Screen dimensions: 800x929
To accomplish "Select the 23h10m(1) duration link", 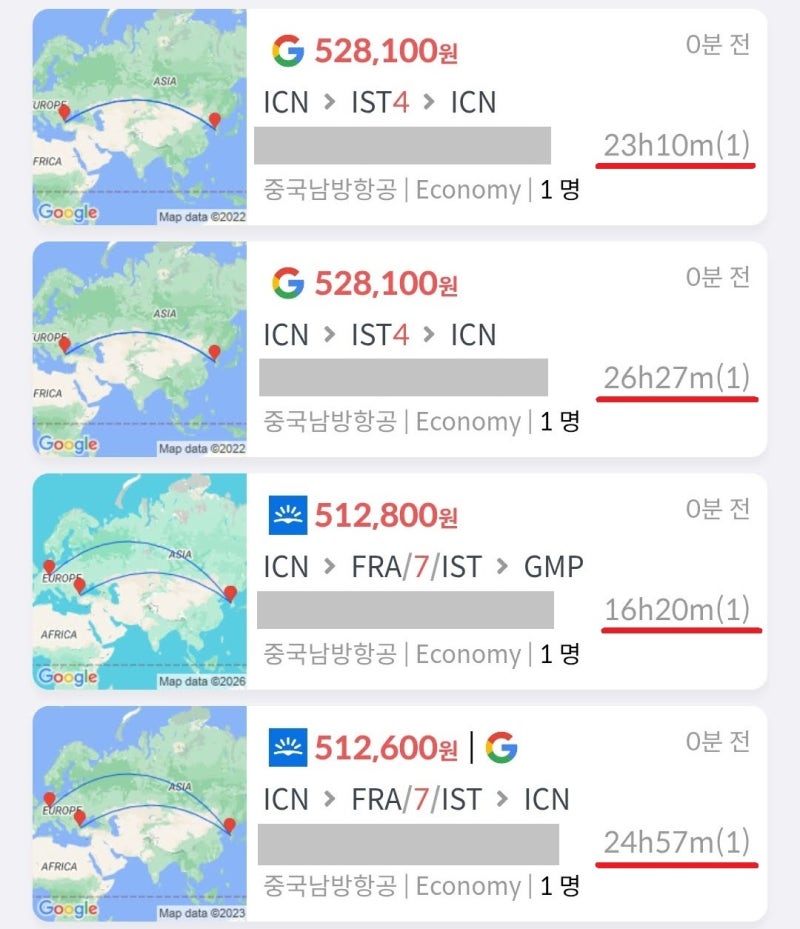I will [x=674, y=145].
